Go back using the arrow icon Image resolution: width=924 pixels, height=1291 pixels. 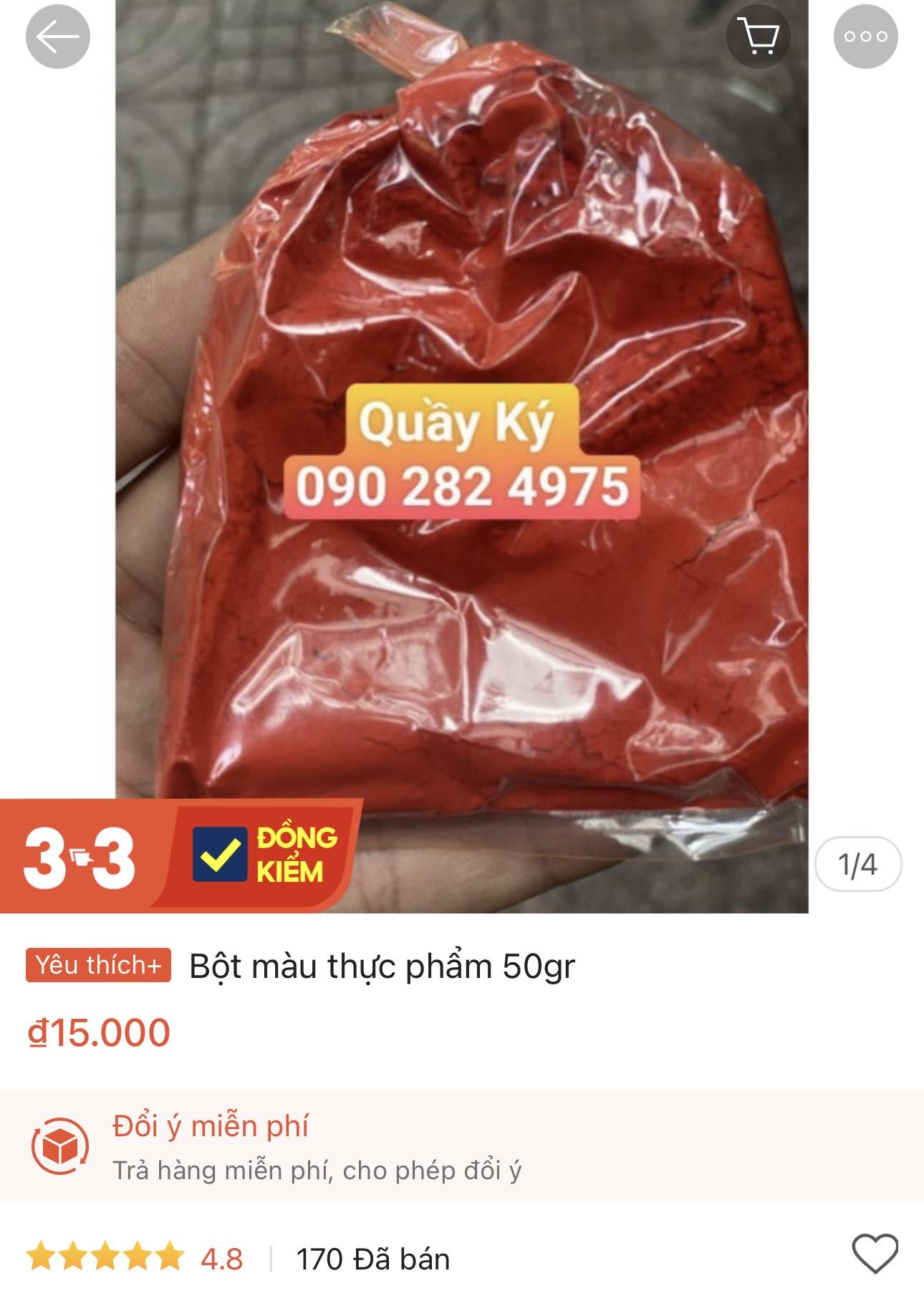coord(57,37)
